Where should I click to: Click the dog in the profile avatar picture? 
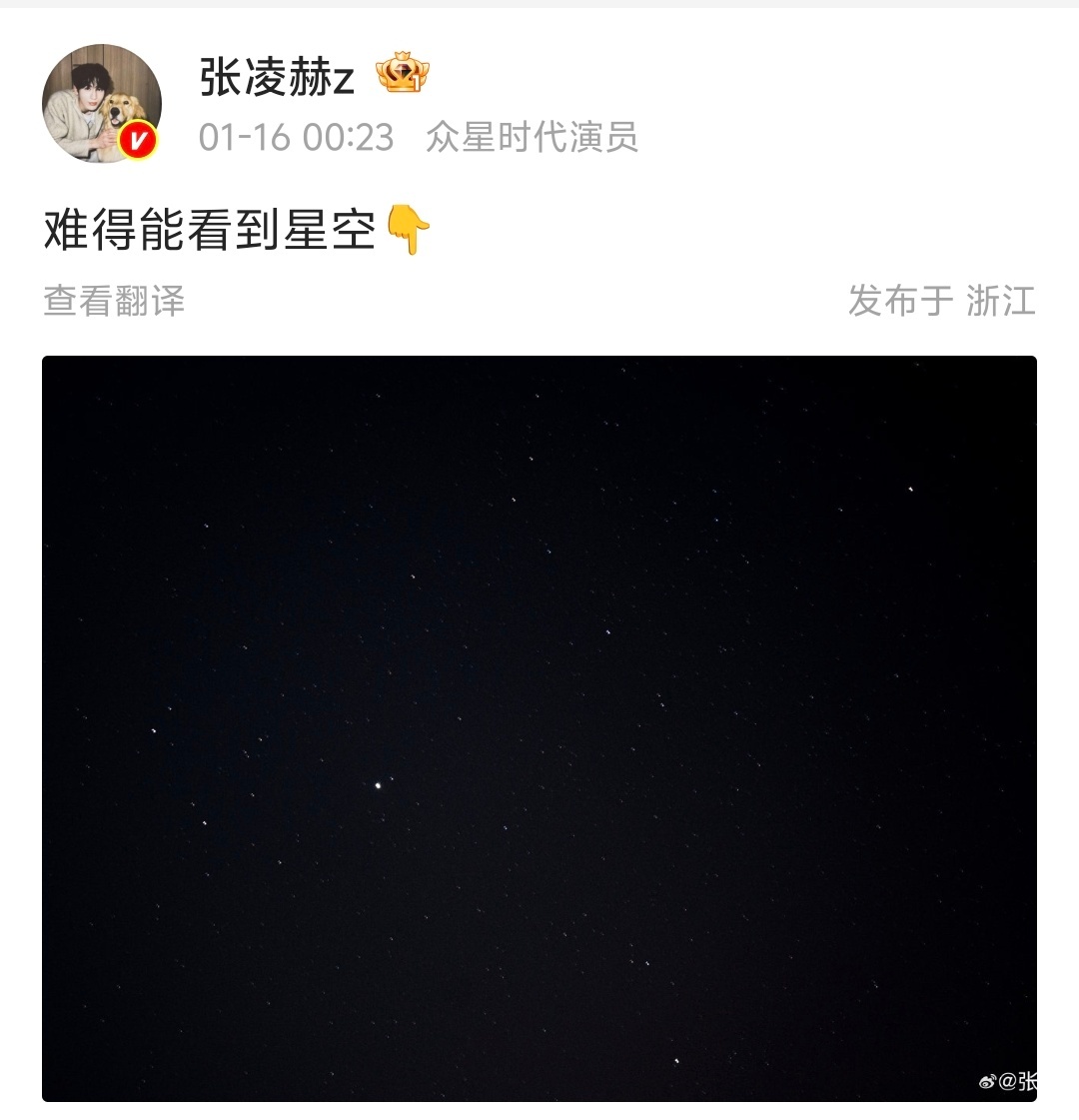click(120, 110)
